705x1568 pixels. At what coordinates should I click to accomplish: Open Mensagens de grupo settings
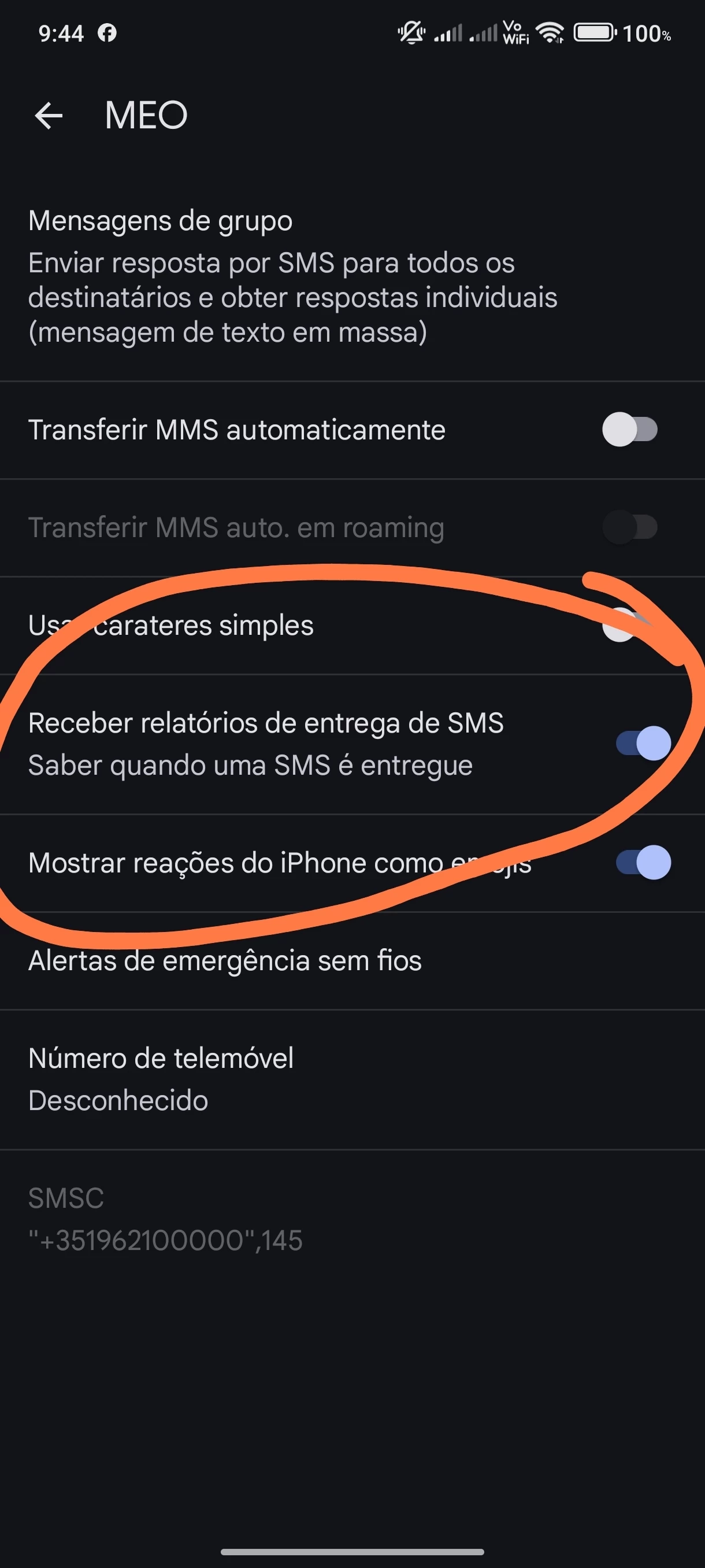(292, 277)
